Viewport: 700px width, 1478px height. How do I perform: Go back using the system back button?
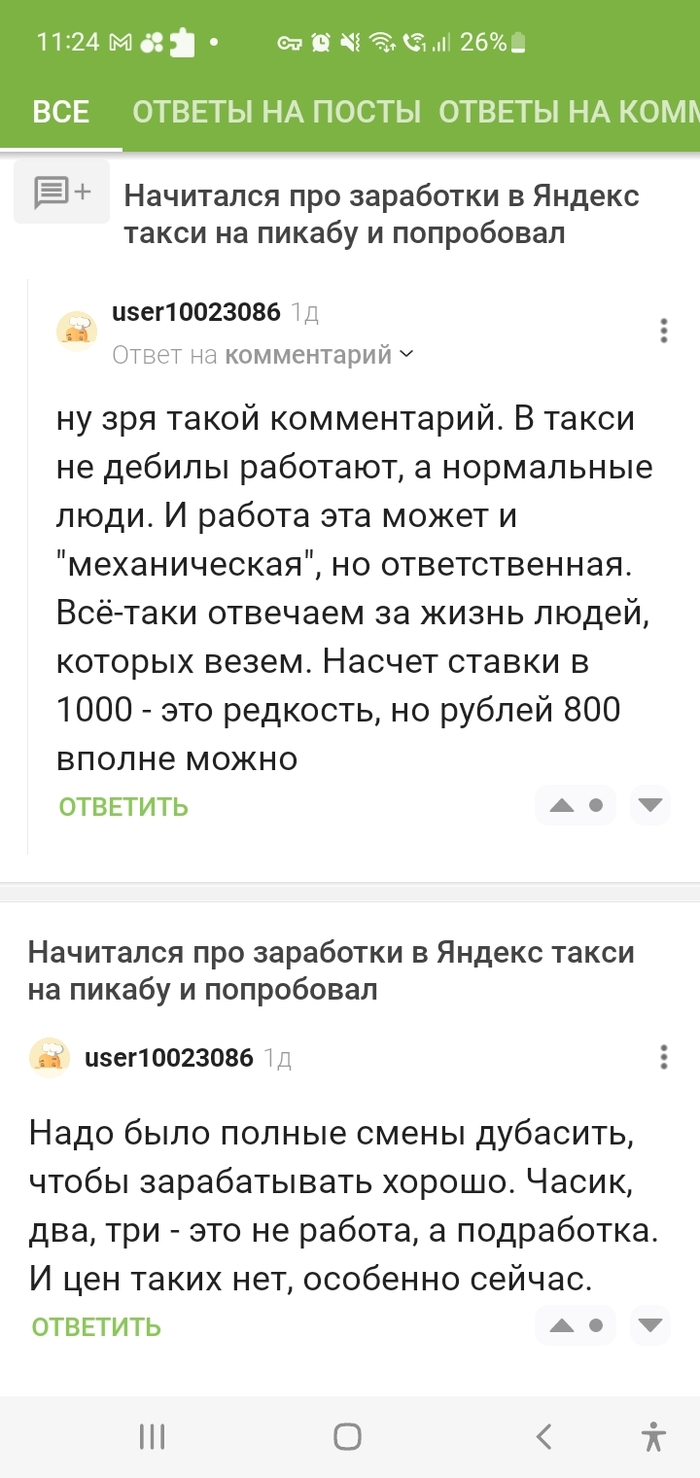[x=544, y=1437]
